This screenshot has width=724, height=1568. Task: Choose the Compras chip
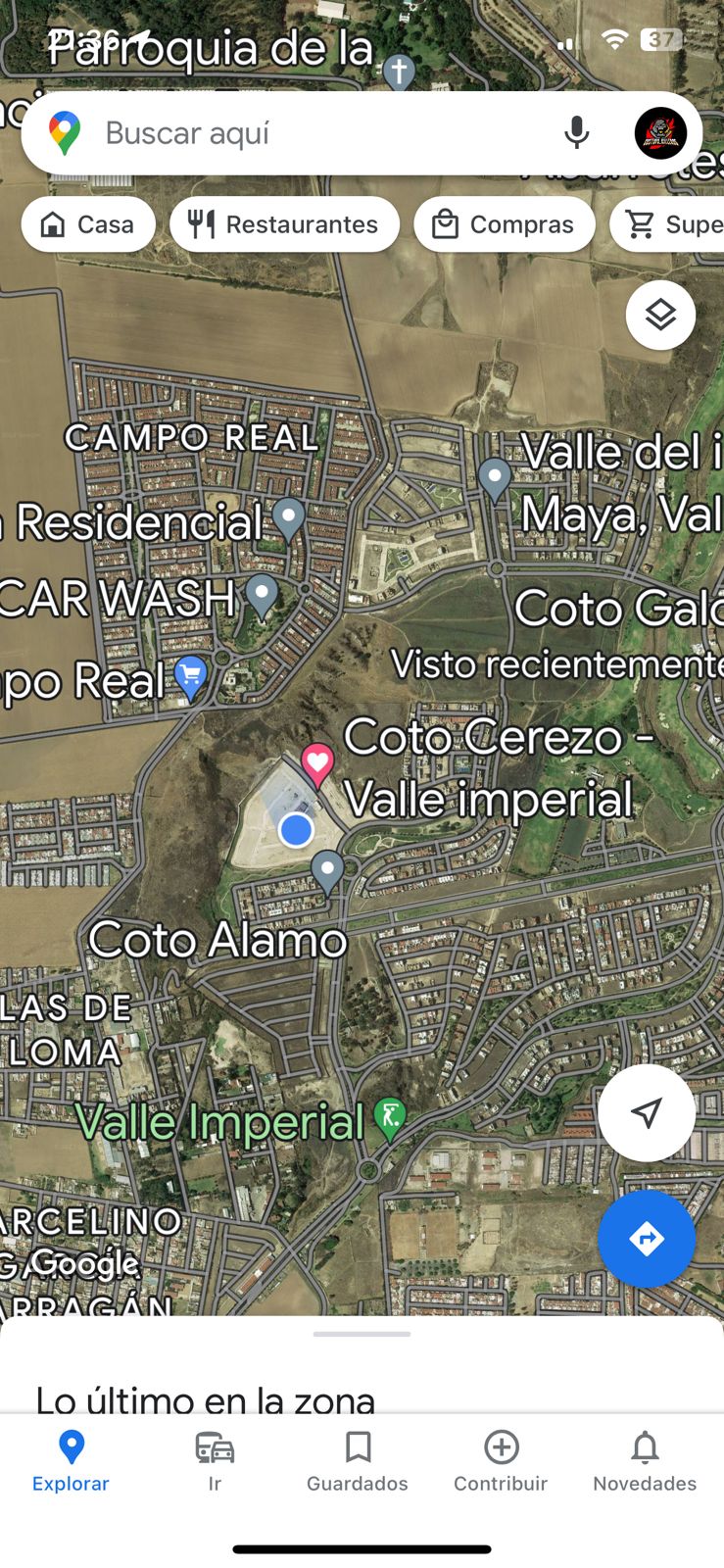tap(504, 224)
